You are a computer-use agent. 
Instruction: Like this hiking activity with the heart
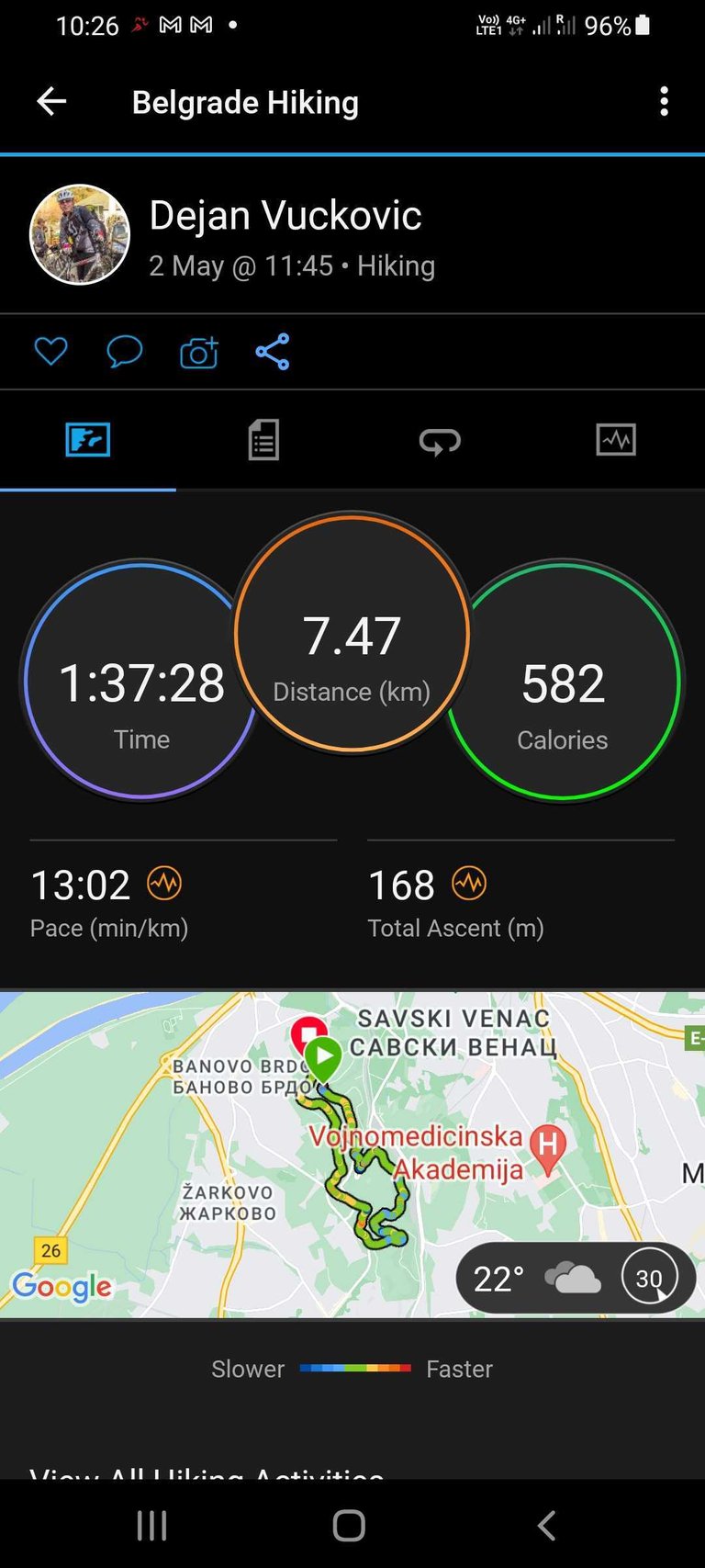[50, 351]
